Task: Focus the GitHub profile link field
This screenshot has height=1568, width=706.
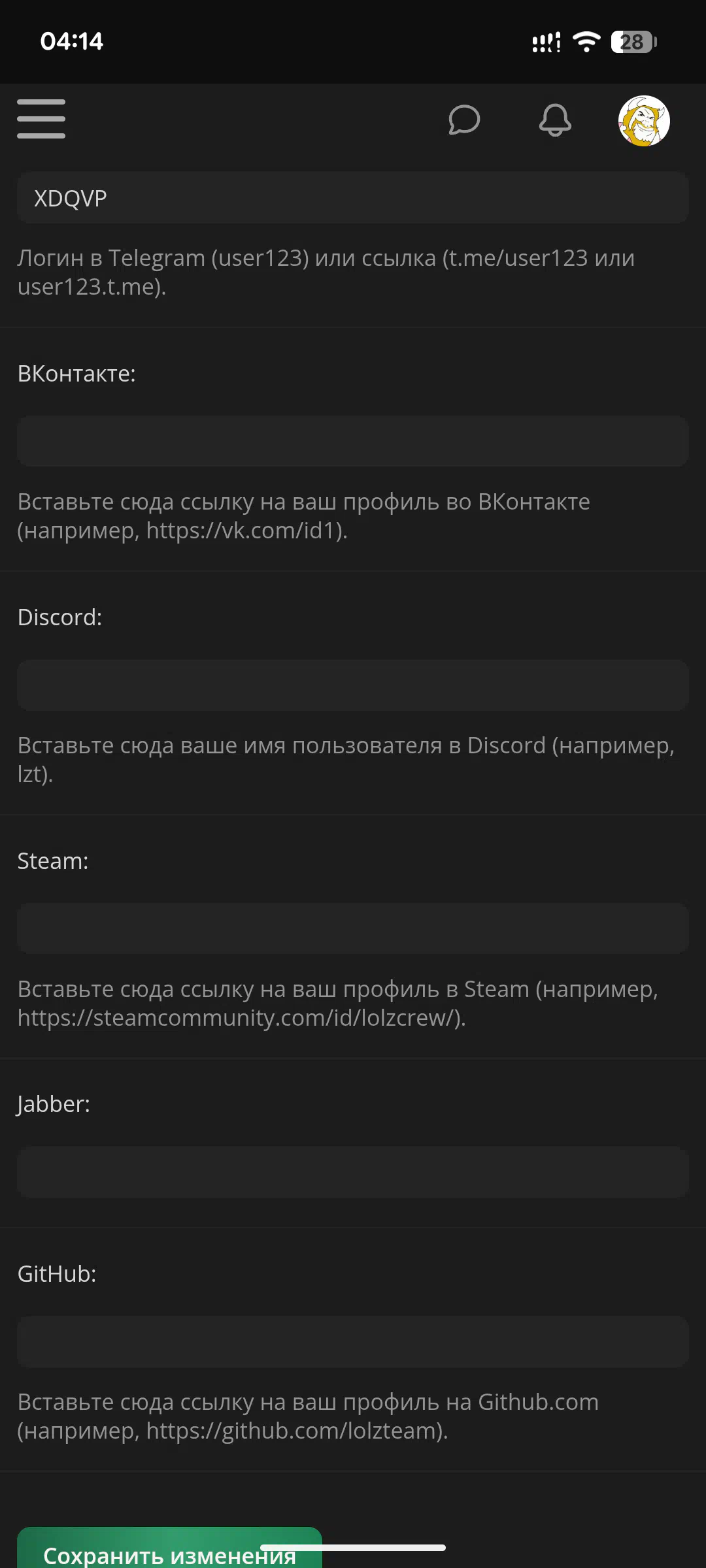Action: pos(353,1342)
